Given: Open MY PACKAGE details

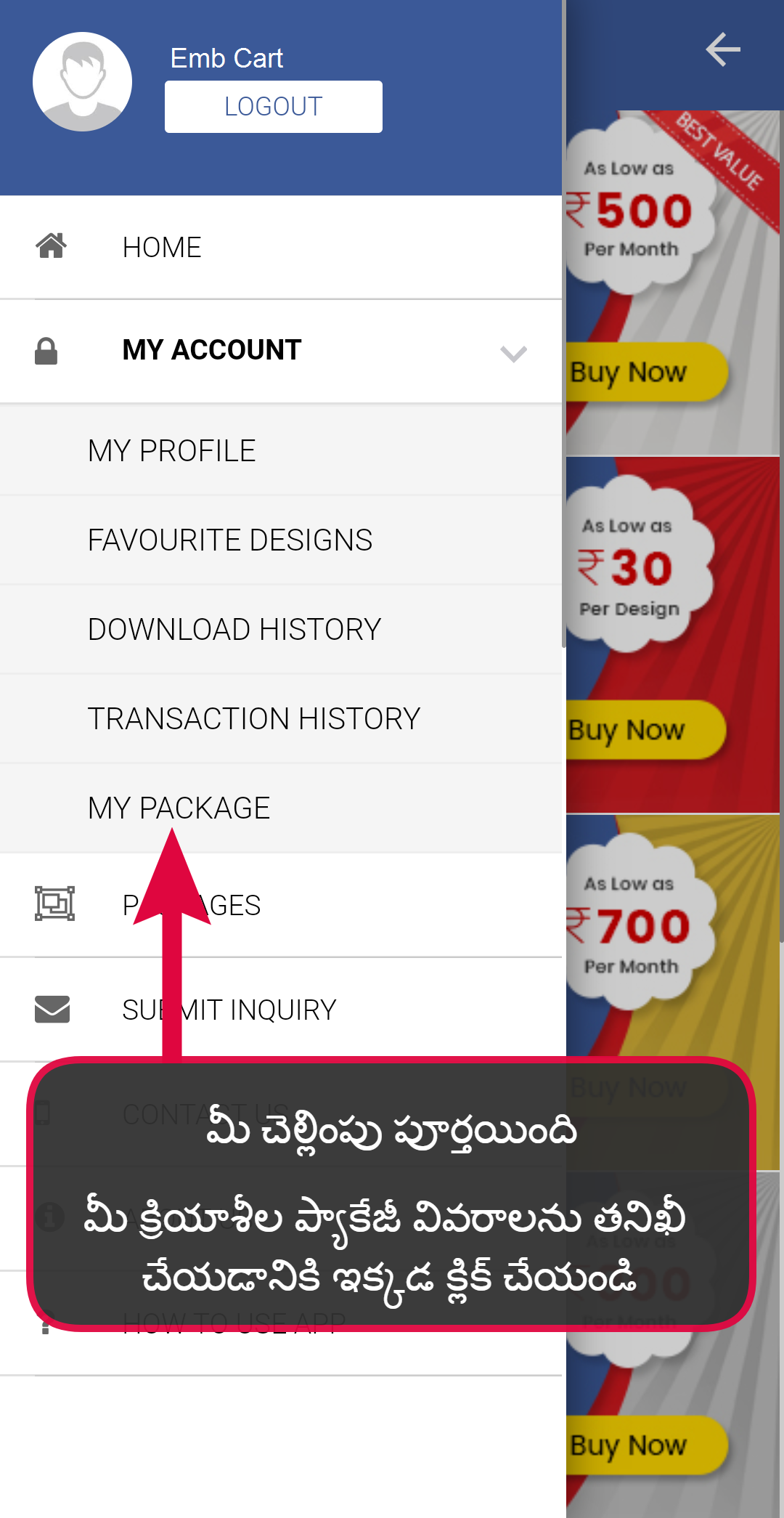Looking at the screenshot, I should (x=179, y=808).
